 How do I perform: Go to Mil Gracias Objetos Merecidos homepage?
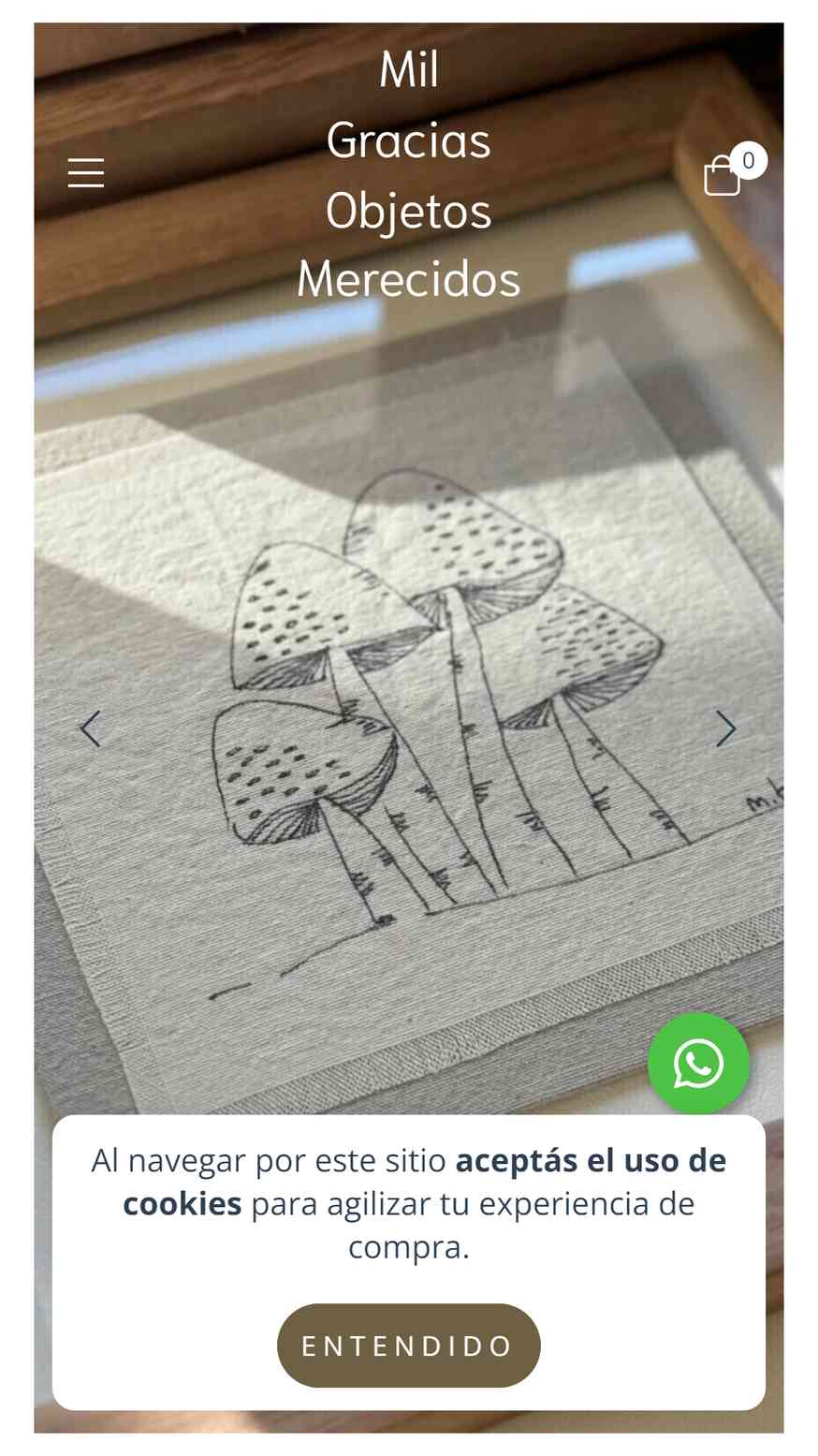click(408, 174)
